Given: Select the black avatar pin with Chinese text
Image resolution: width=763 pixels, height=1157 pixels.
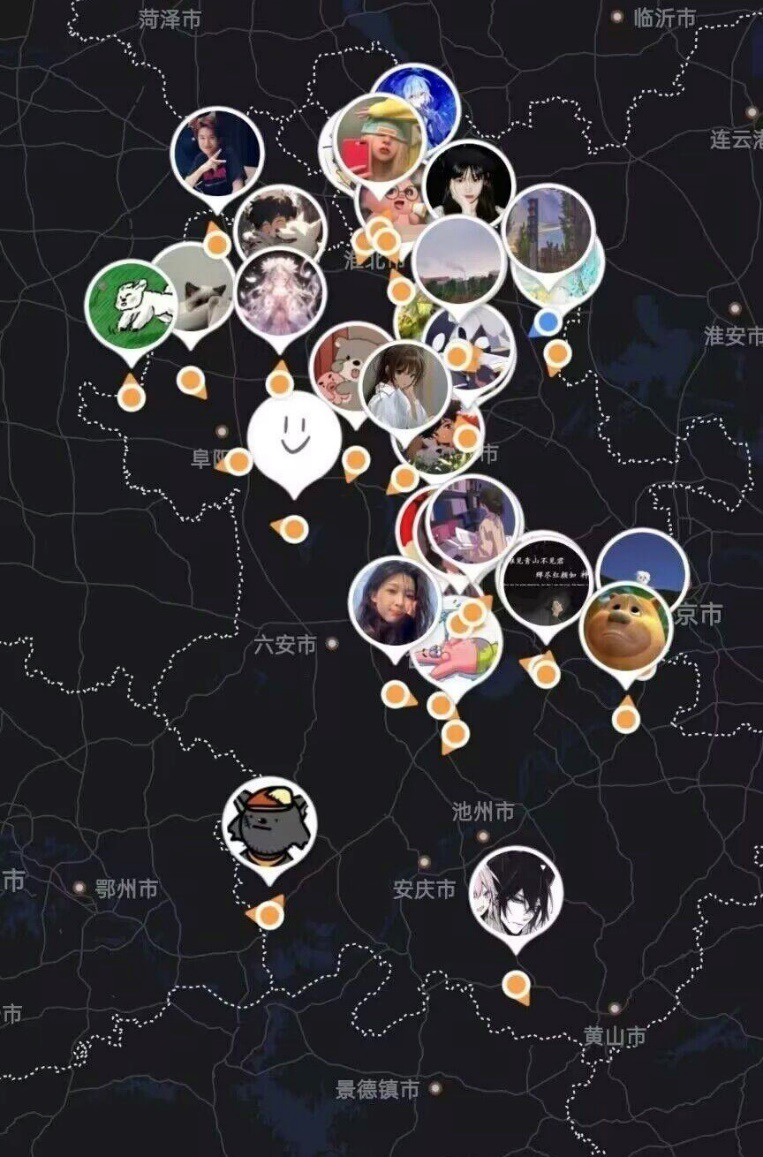Looking at the screenshot, I should [x=546, y=582].
